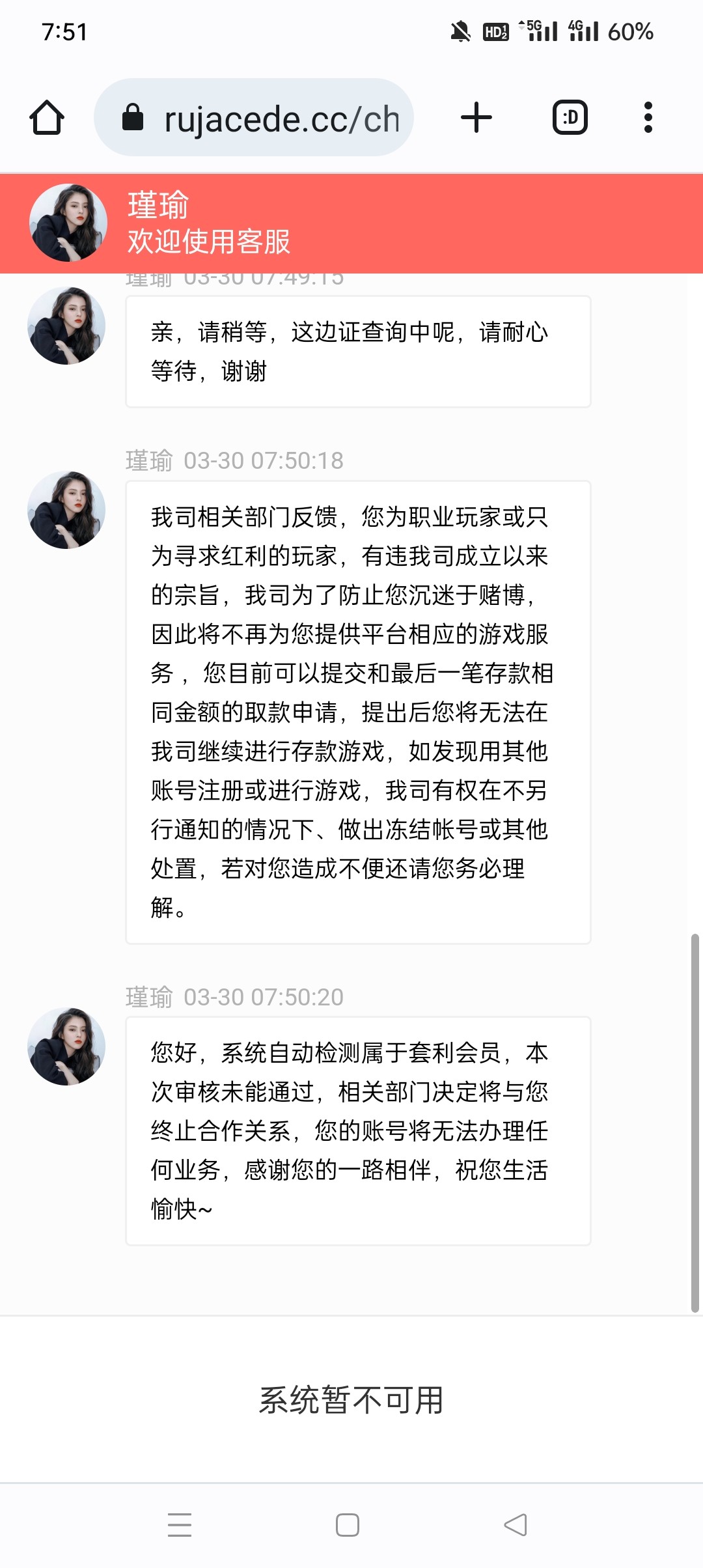Tap the timestamp 03-30 07:50:20
703x1568 pixels.
264,997
